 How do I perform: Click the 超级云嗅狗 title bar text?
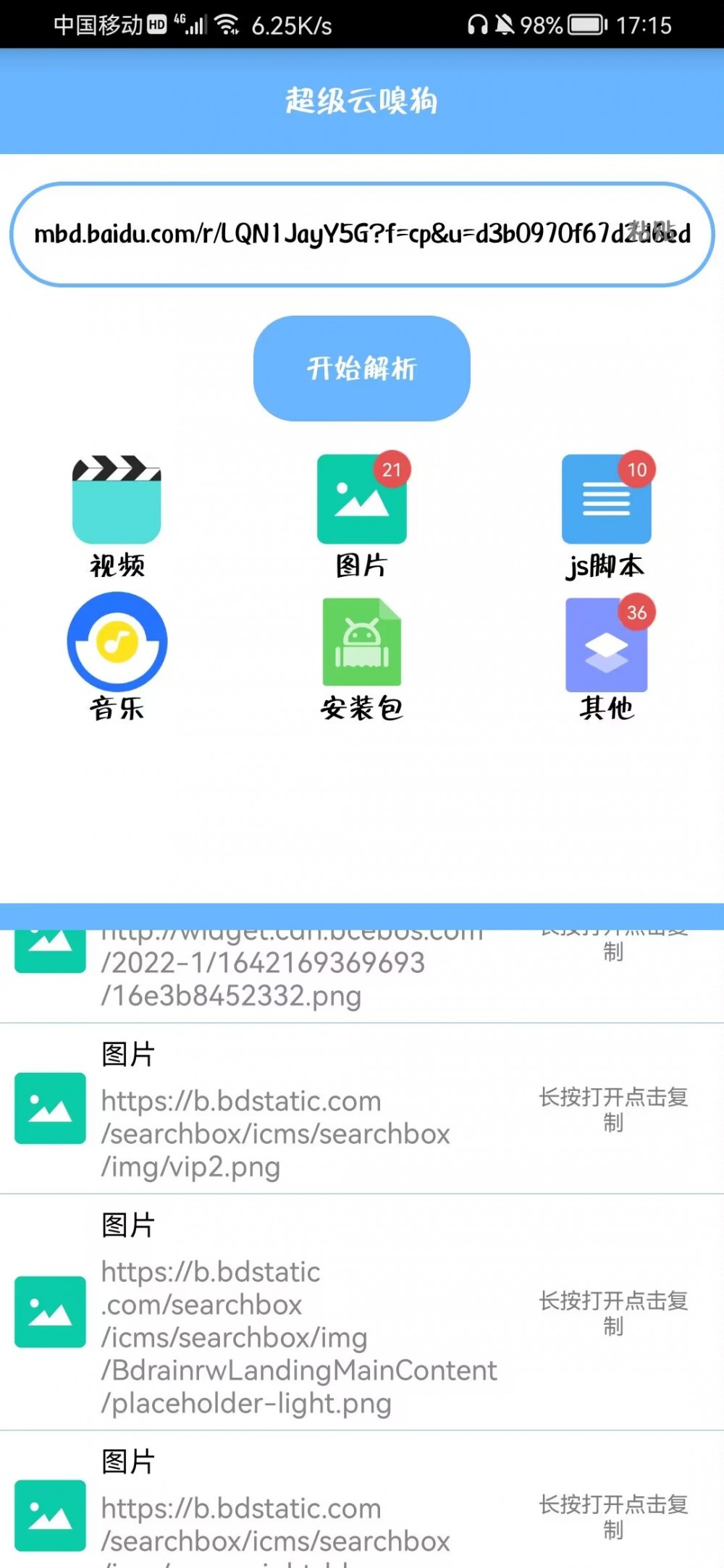(362, 101)
